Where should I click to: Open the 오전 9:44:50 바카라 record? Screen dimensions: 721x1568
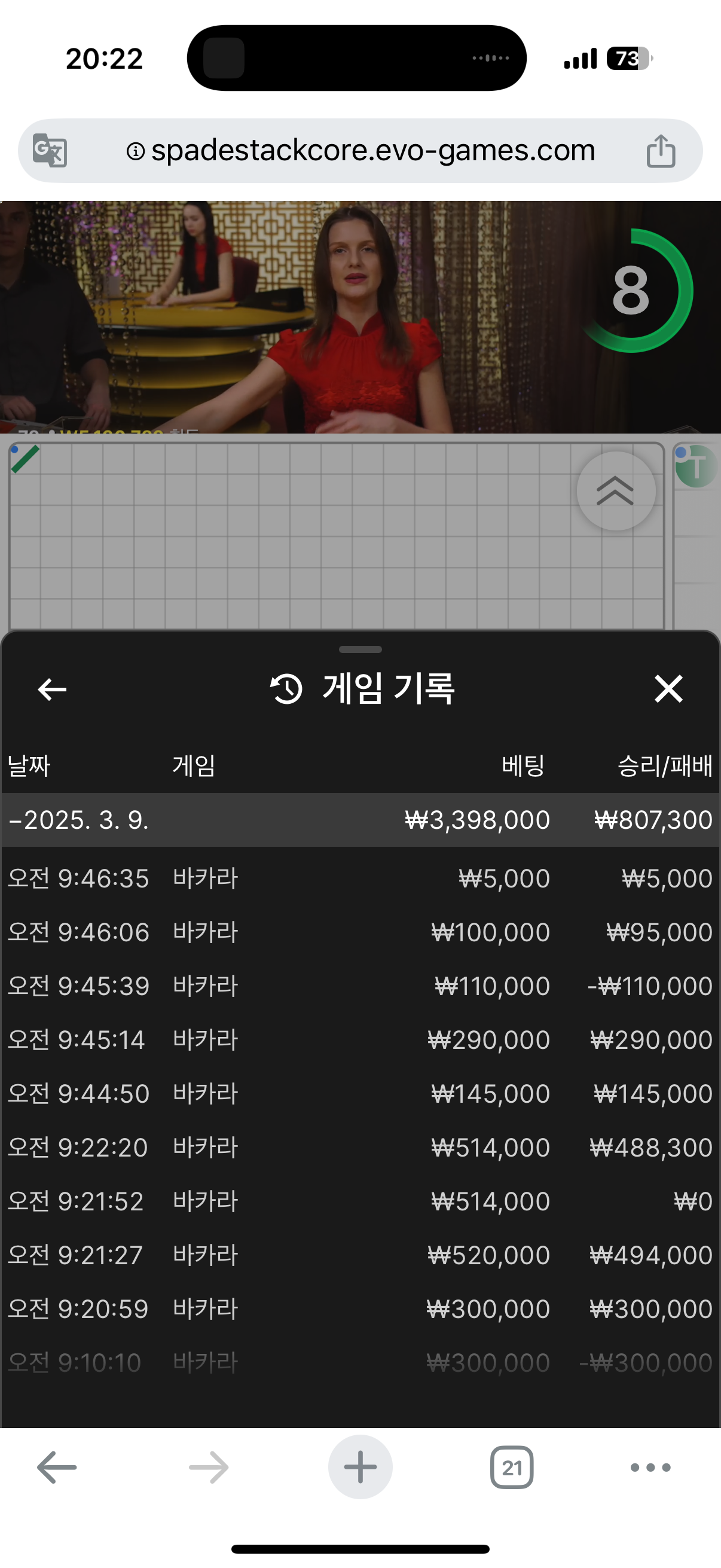[x=360, y=1093]
